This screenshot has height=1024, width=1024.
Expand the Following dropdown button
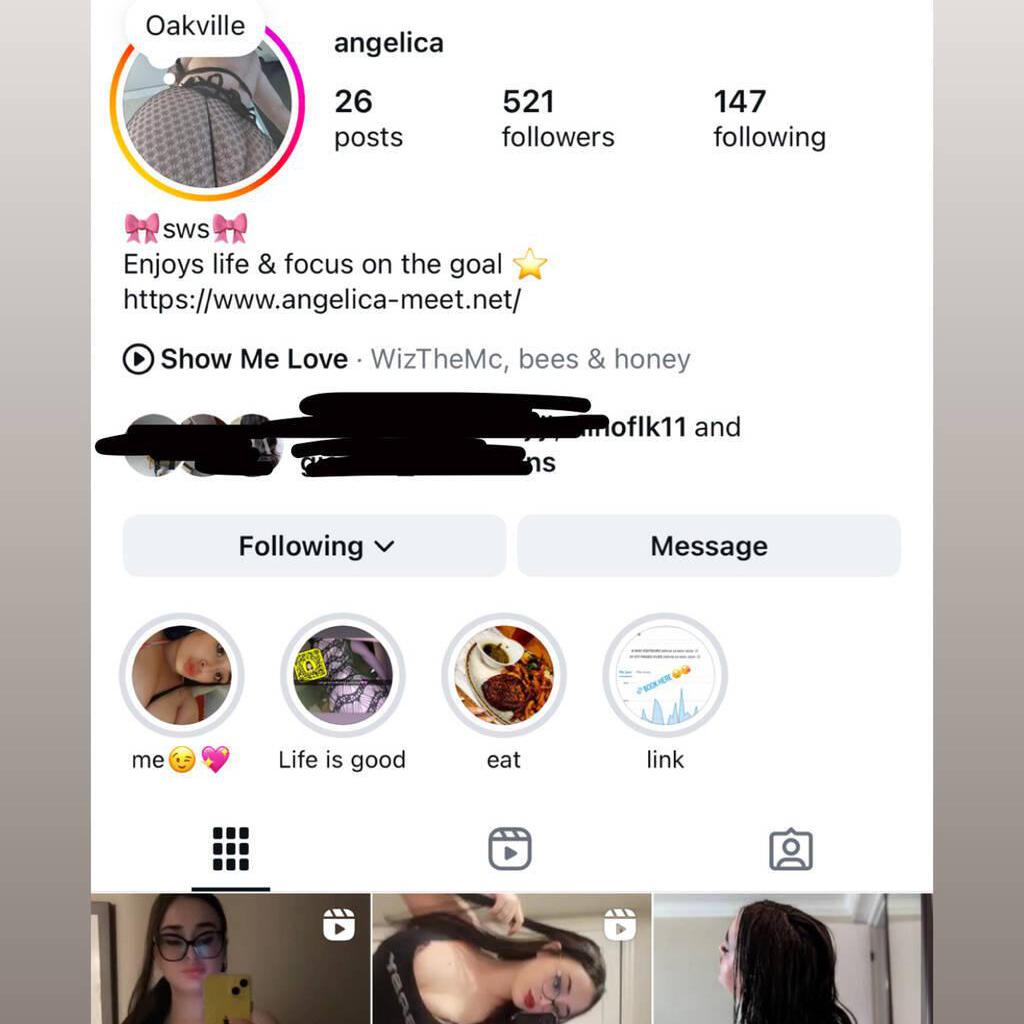point(315,546)
